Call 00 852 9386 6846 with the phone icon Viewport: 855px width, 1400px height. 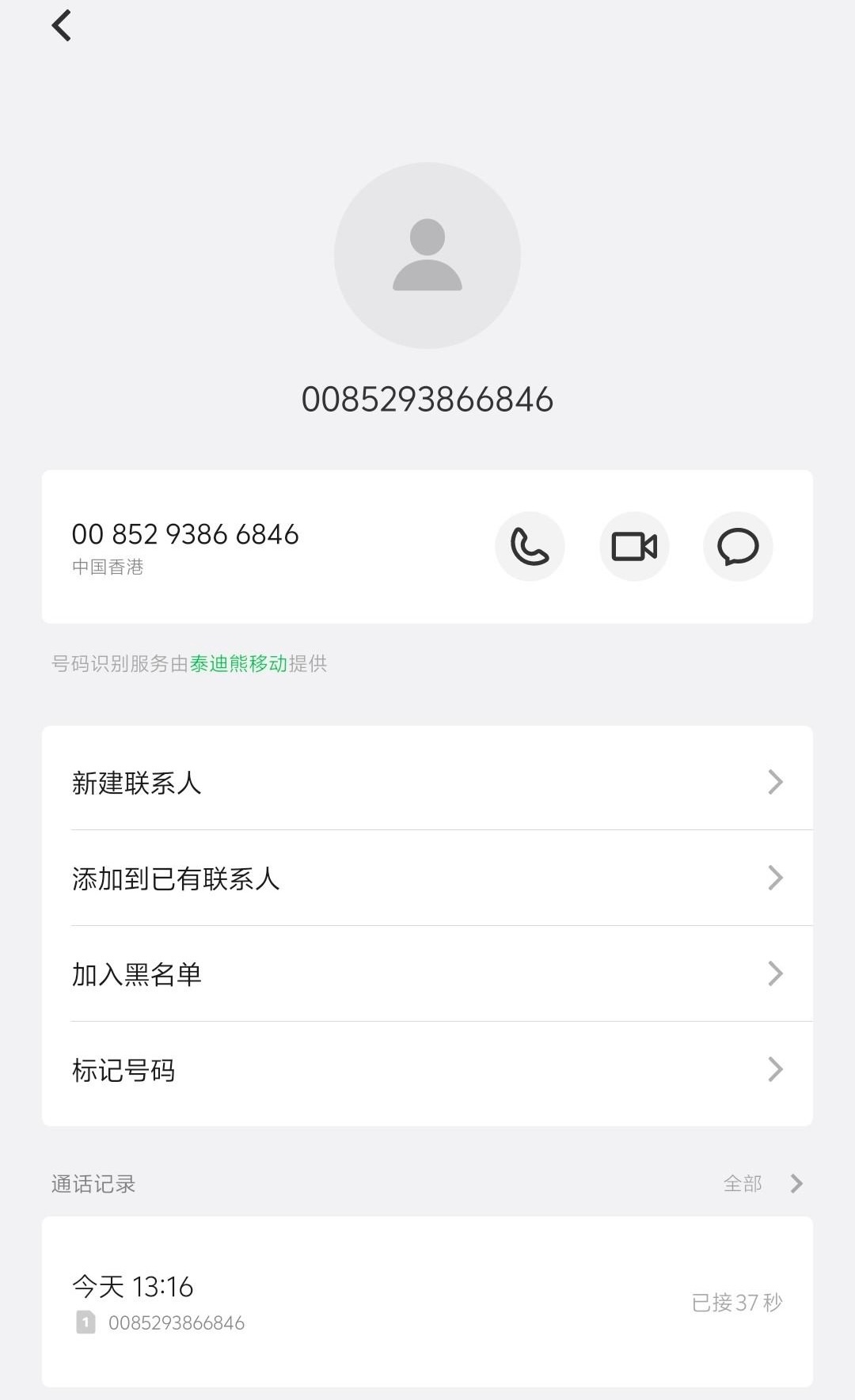coord(530,547)
